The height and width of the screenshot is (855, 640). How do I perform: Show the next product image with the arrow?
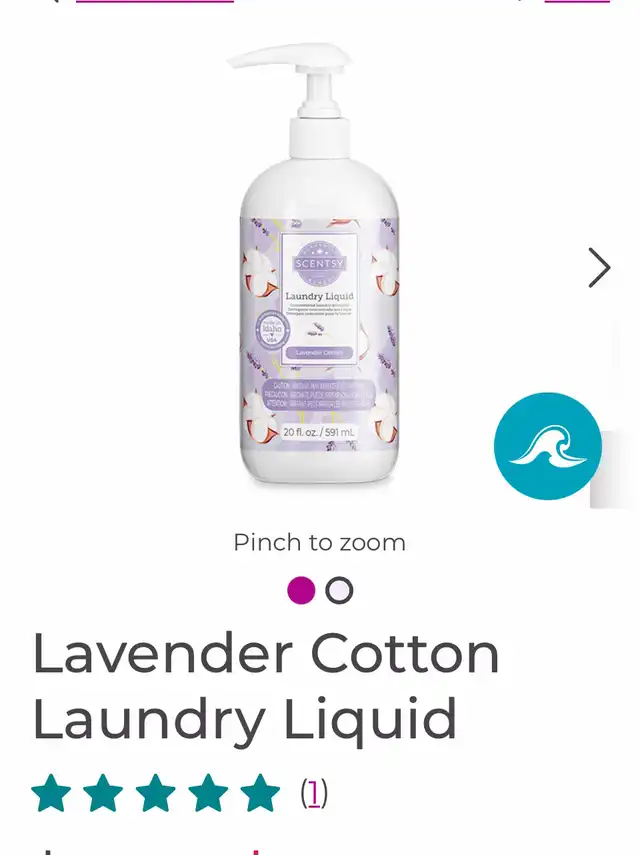(599, 268)
